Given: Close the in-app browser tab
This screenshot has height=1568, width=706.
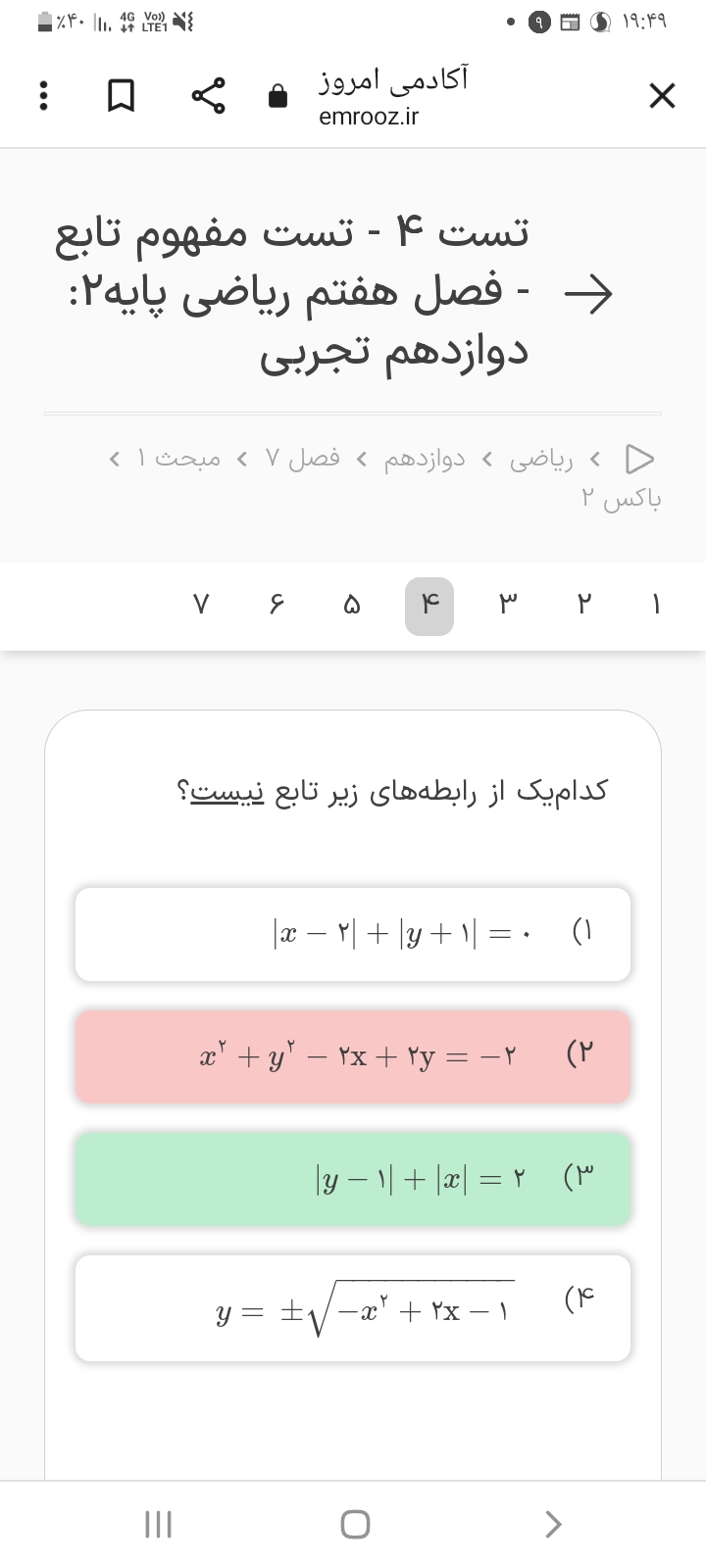Looking at the screenshot, I should pos(662,96).
